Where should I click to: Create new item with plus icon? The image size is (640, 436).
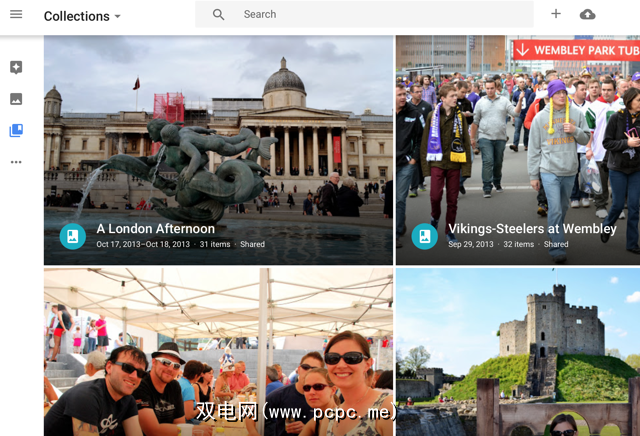556,14
